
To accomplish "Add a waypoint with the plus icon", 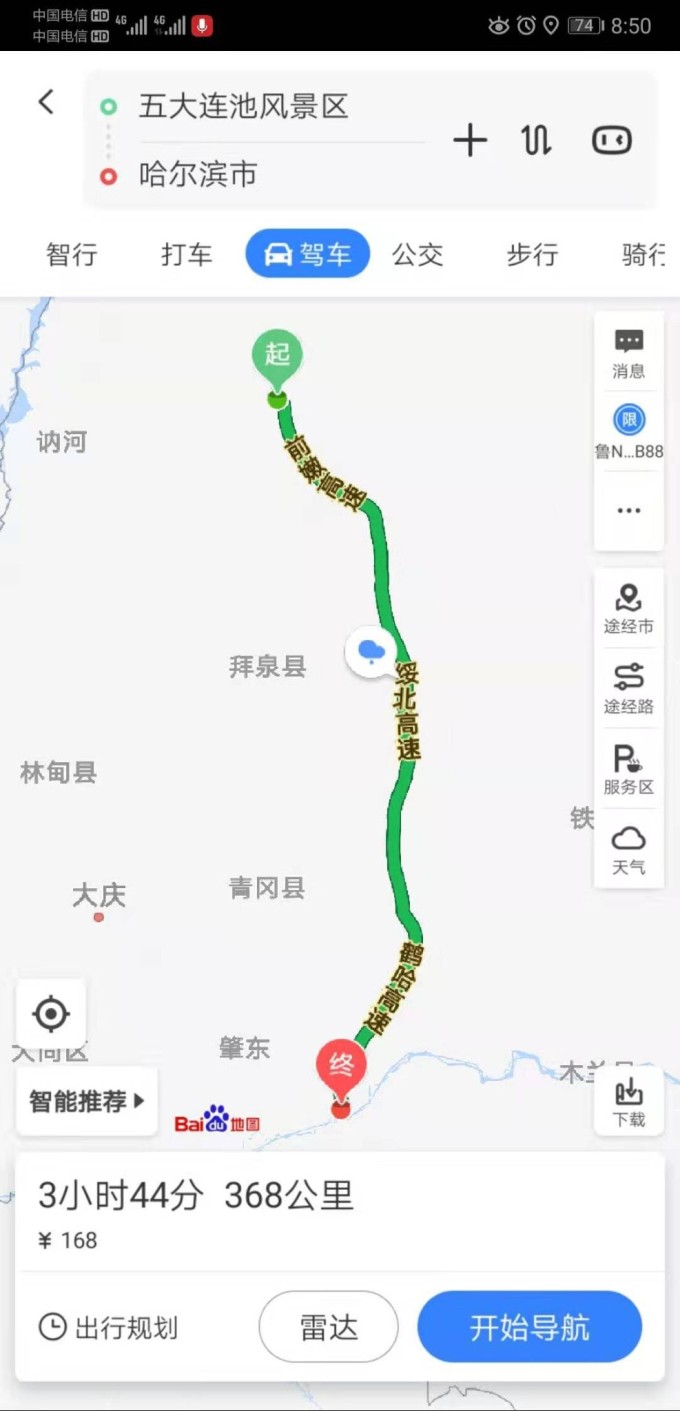I will pos(470,141).
